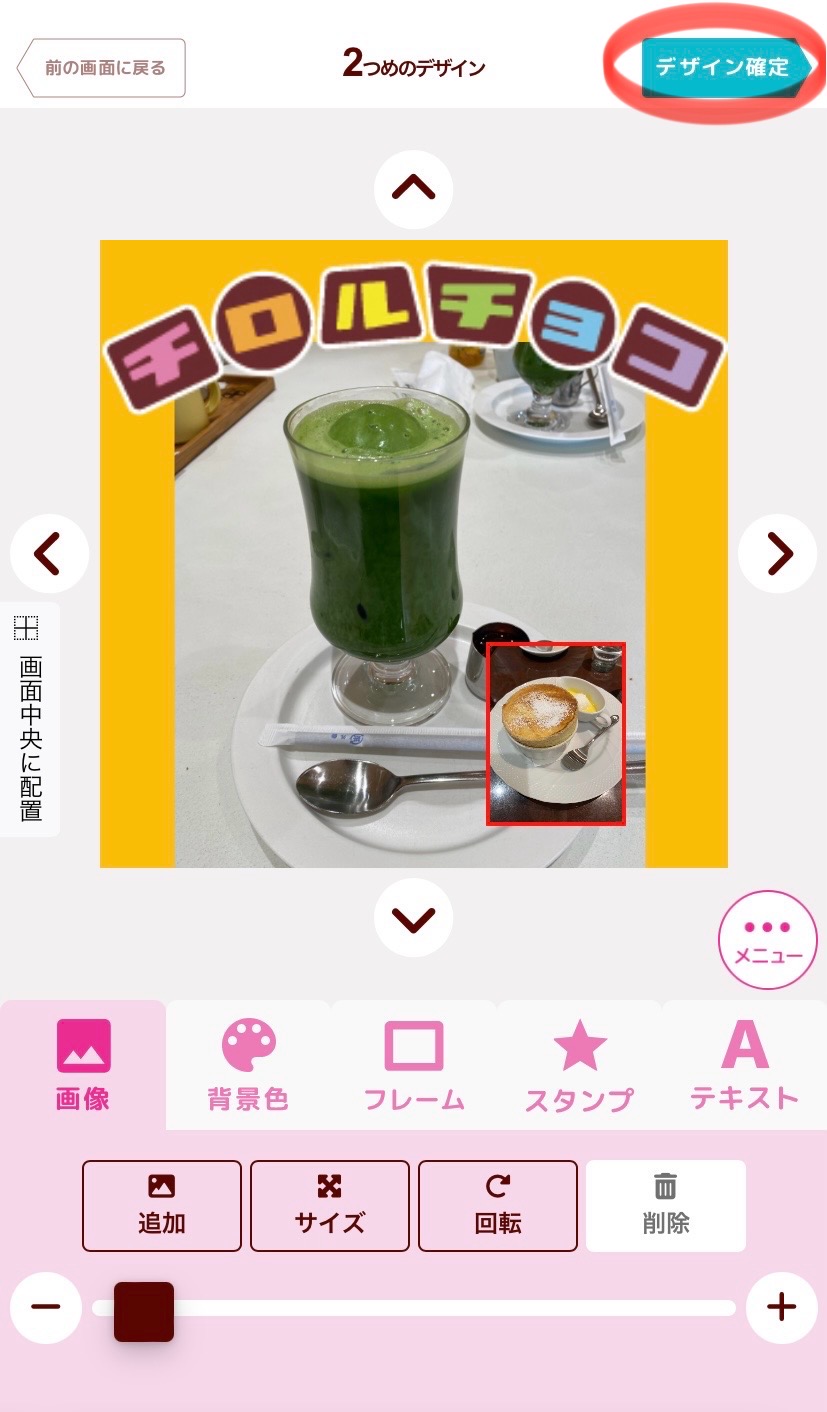
Task: Open the メニュー round button
Action: [x=768, y=940]
